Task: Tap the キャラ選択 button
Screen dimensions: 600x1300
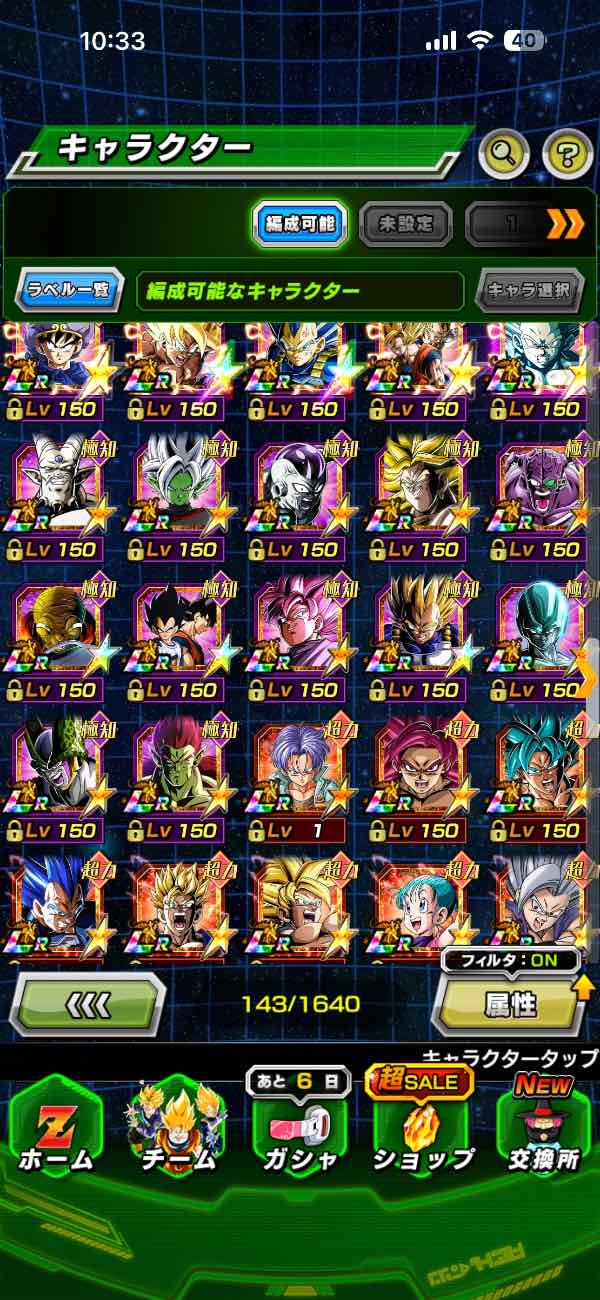Action: click(x=529, y=291)
